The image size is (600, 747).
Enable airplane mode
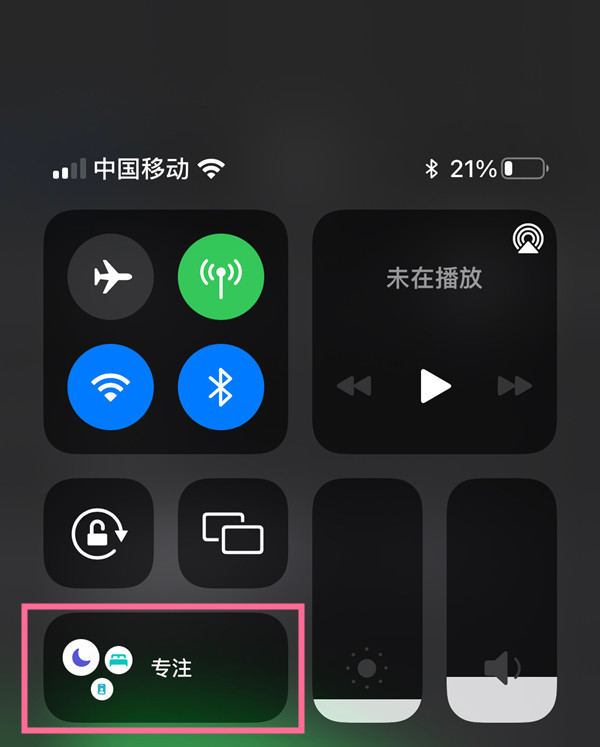[x=110, y=279]
